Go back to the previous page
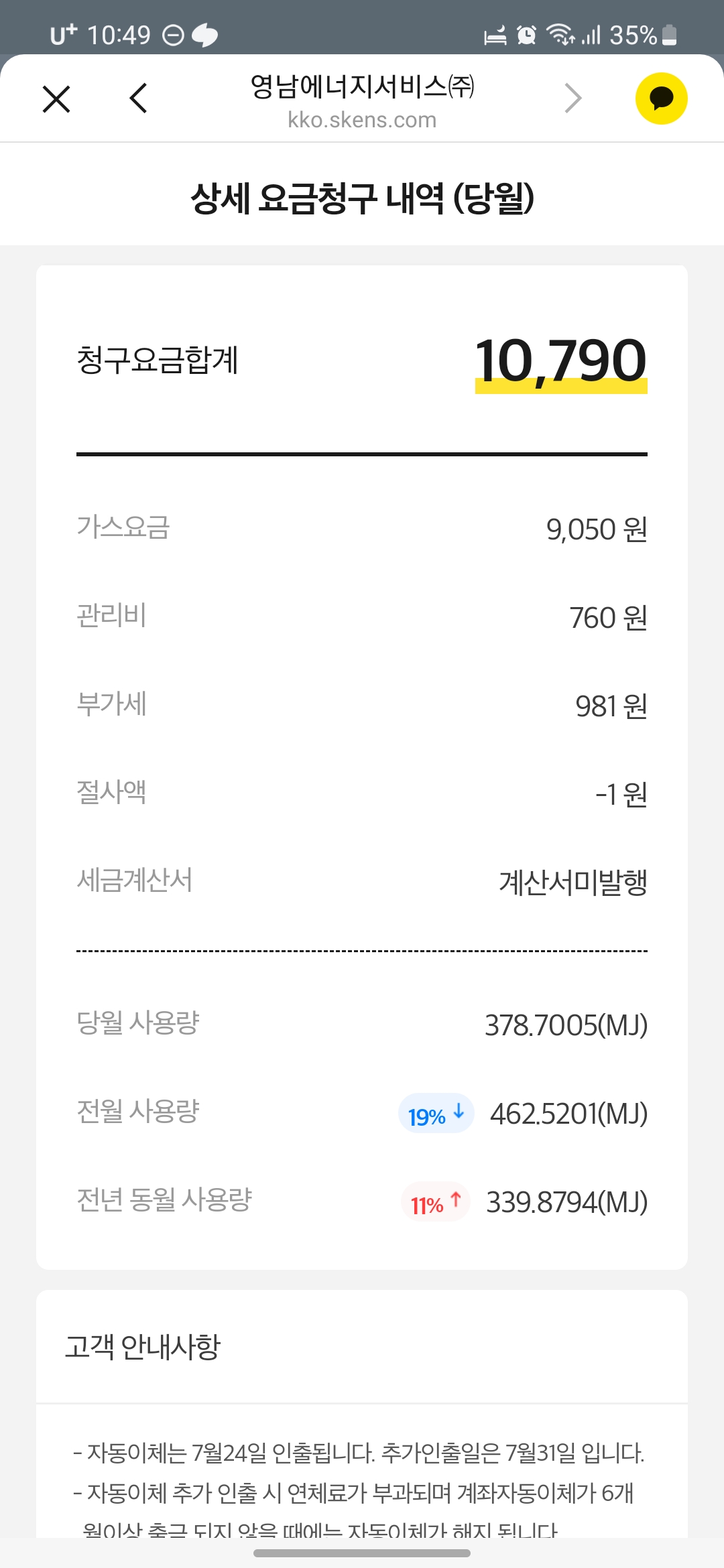Viewport: 724px width, 1568px height. pos(138,99)
